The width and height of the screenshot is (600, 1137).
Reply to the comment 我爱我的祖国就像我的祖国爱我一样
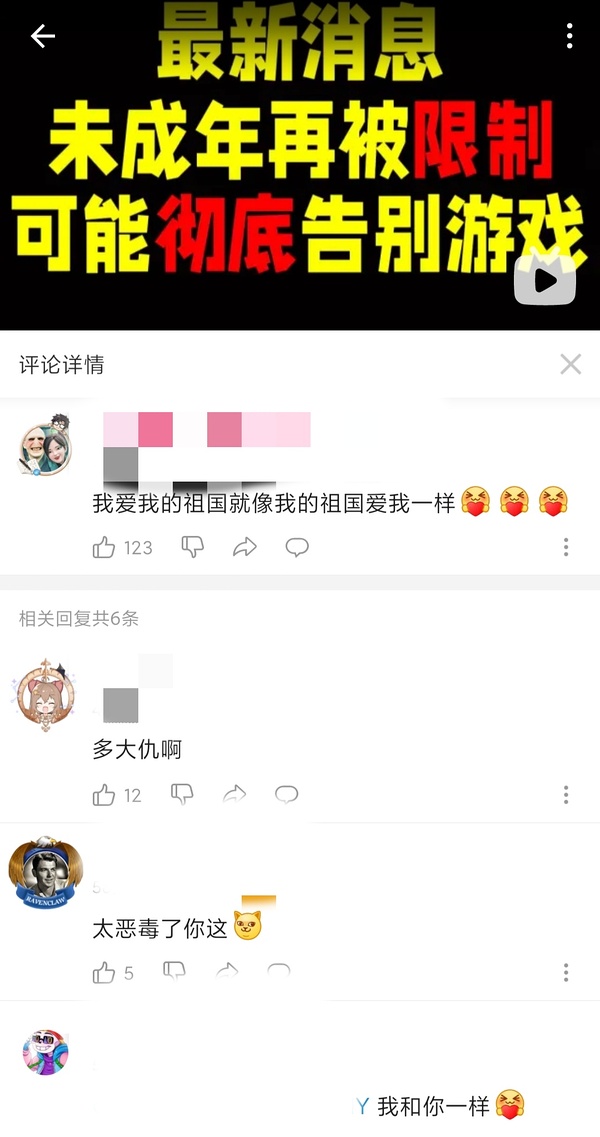(x=297, y=547)
